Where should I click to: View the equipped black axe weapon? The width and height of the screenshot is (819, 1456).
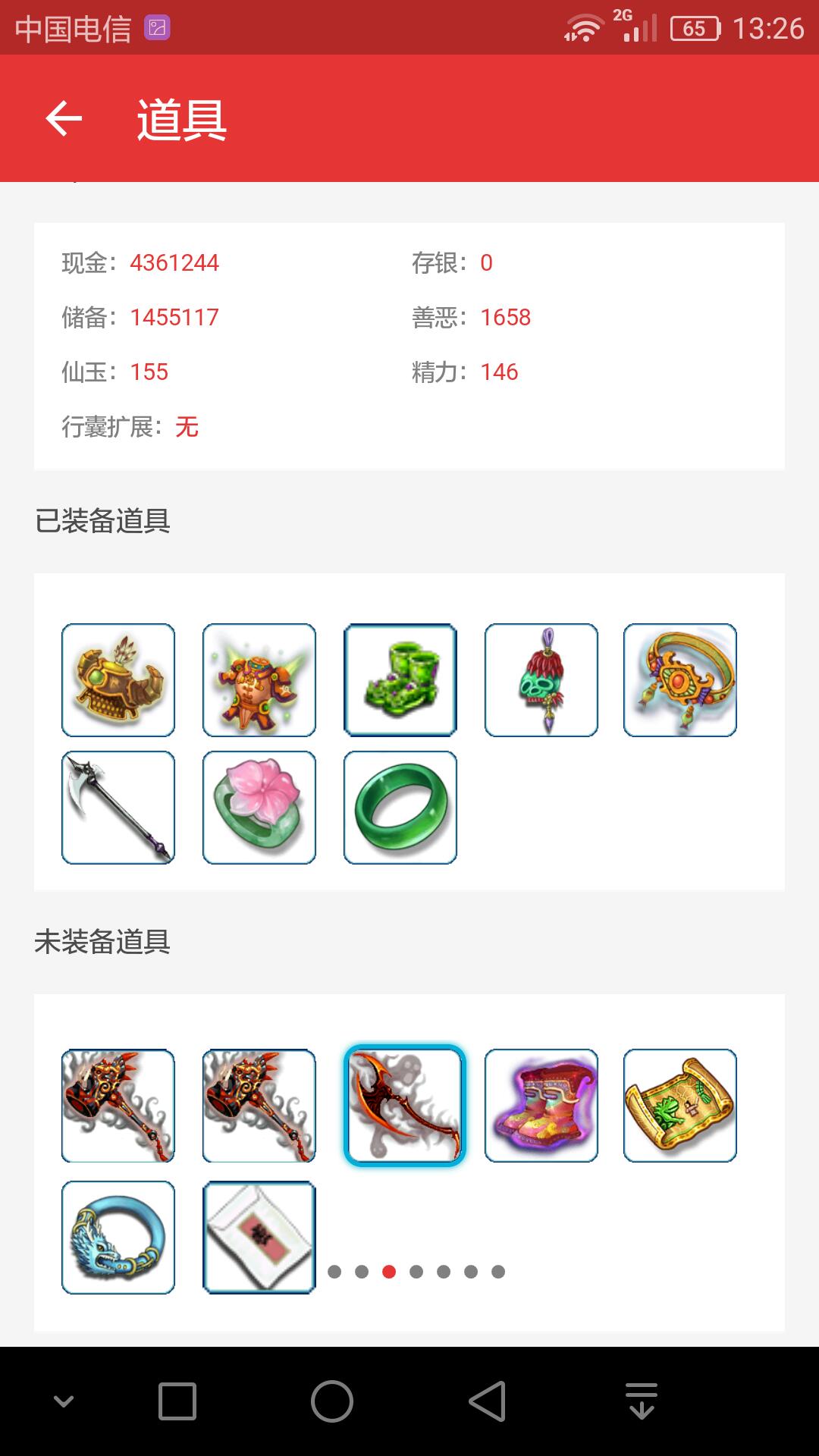click(x=118, y=808)
